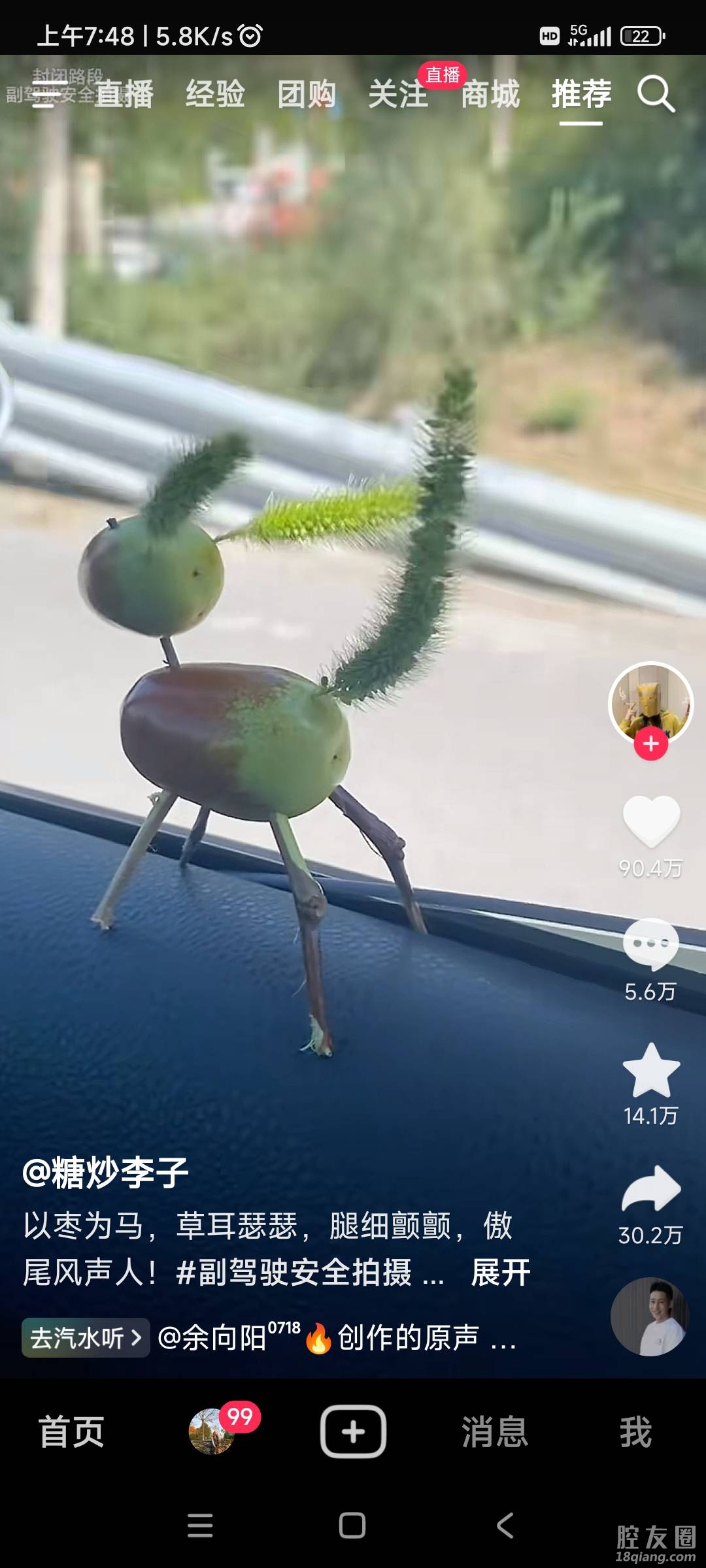Open the comments bubble
The width and height of the screenshot is (706, 1568).
651,944
